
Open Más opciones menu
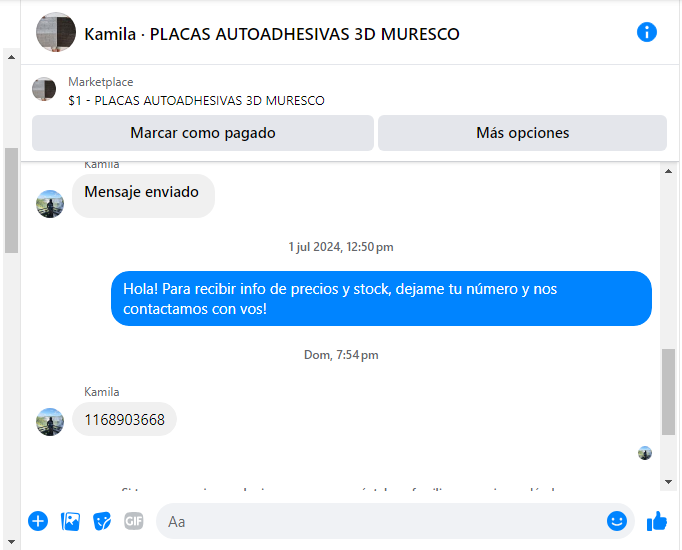522,133
